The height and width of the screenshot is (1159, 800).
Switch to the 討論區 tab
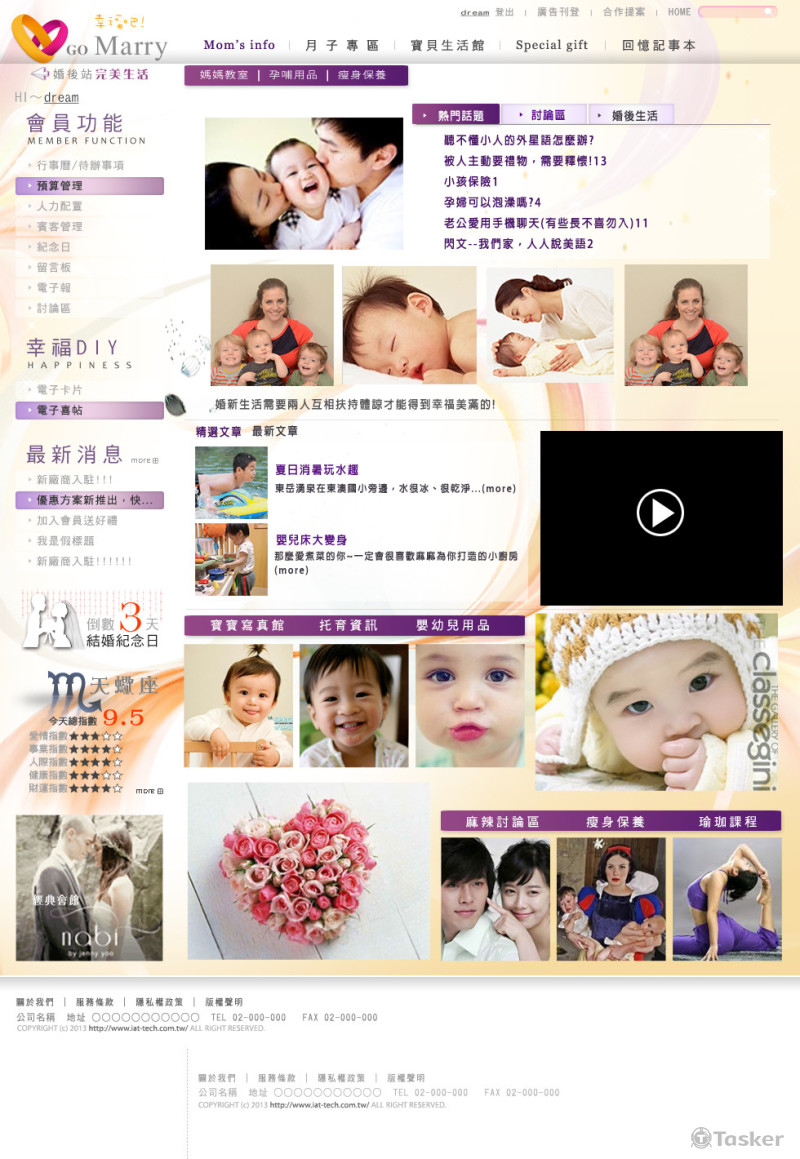click(548, 115)
